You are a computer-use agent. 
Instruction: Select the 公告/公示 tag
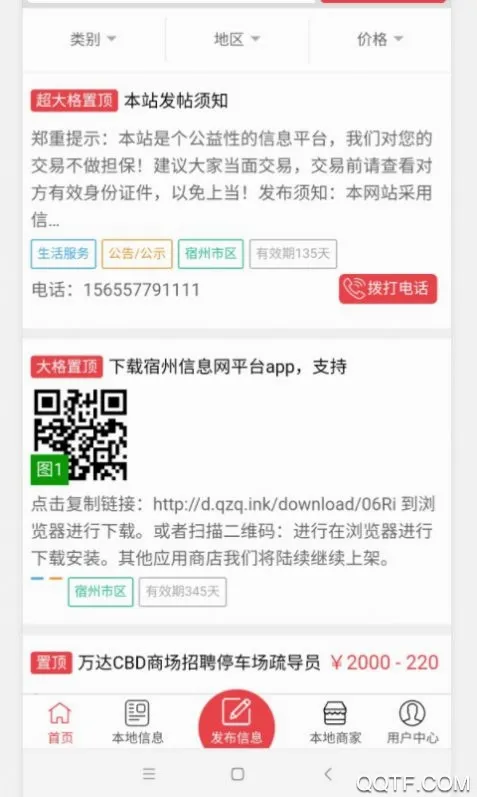click(137, 253)
